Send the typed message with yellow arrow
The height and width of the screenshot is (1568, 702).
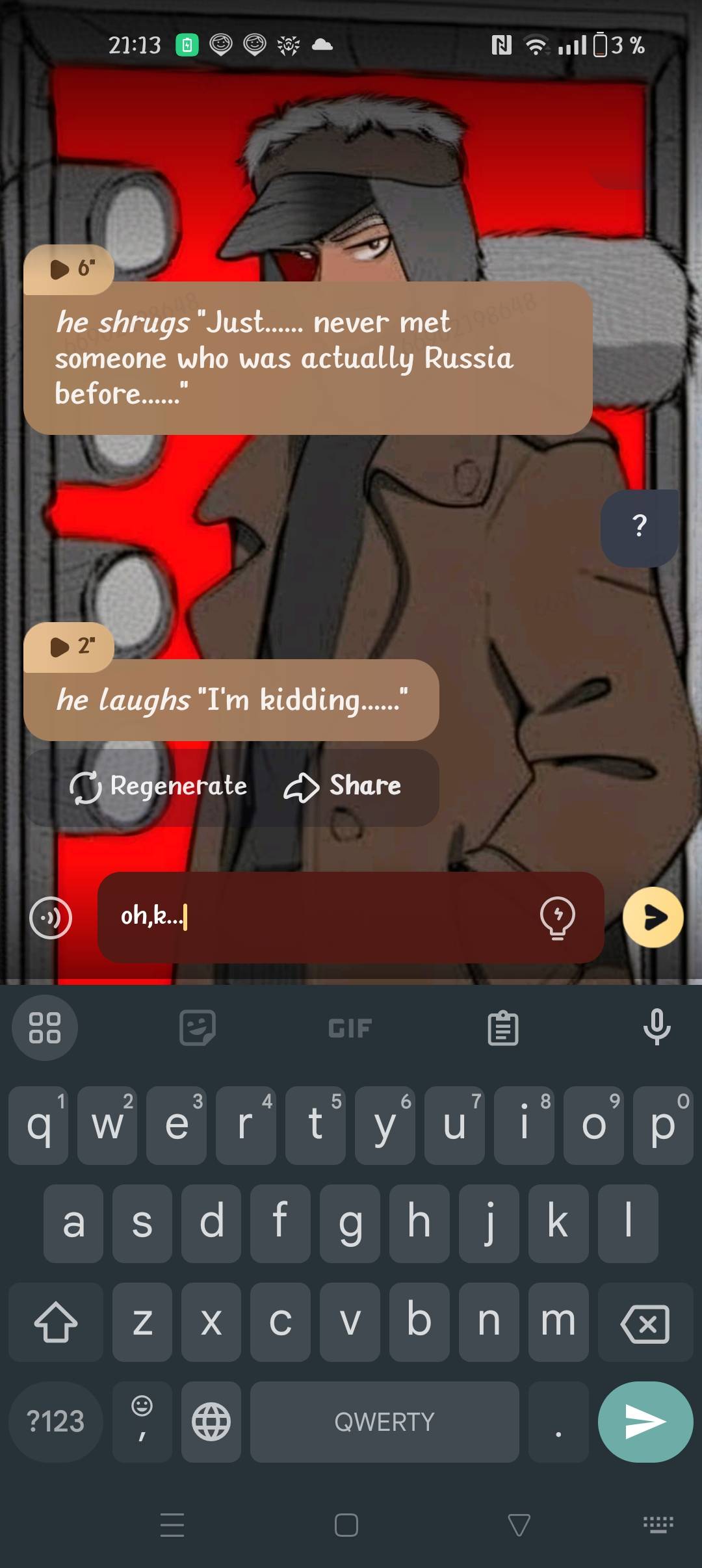coord(653,917)
